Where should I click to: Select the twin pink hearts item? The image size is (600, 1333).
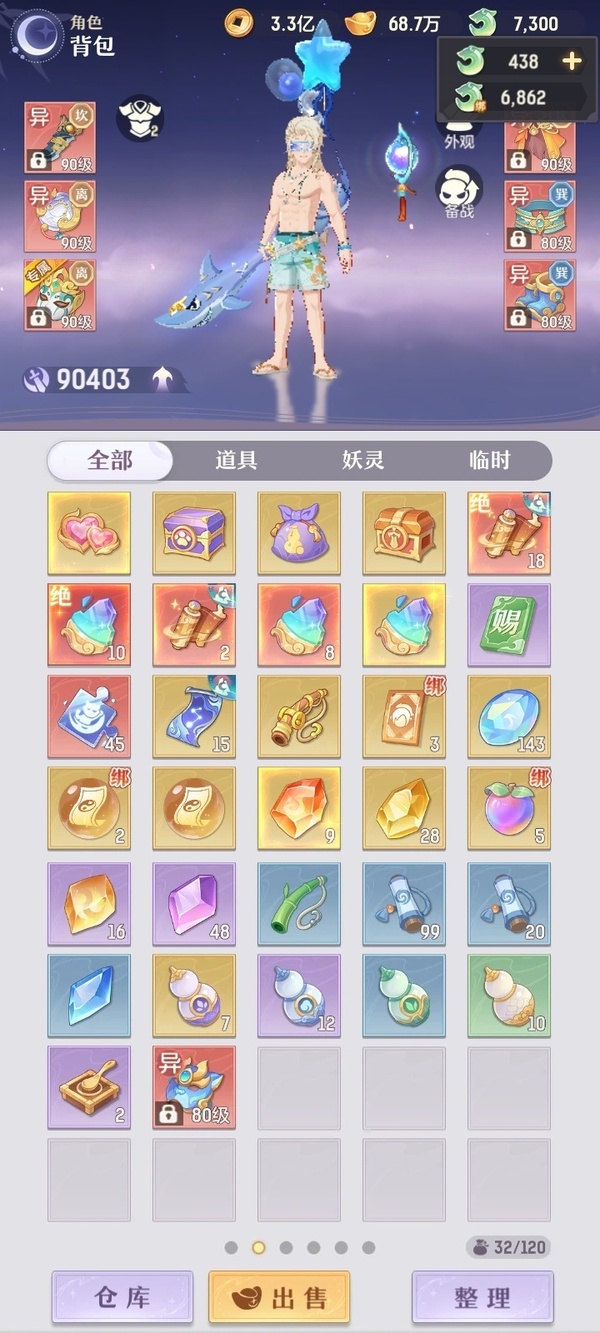(x=89, y=533)
